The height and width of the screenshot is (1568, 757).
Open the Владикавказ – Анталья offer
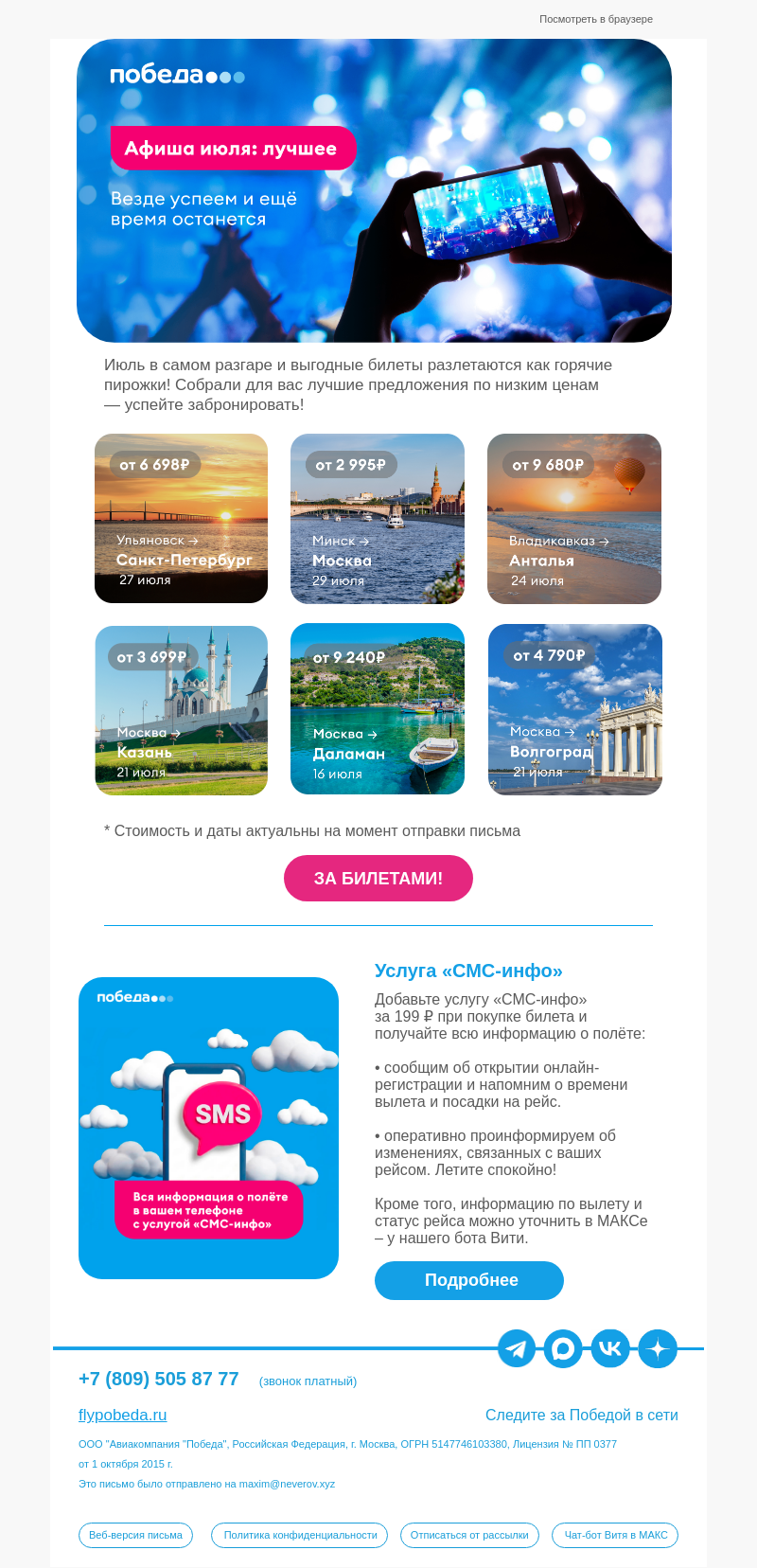(x=574, y=519)
